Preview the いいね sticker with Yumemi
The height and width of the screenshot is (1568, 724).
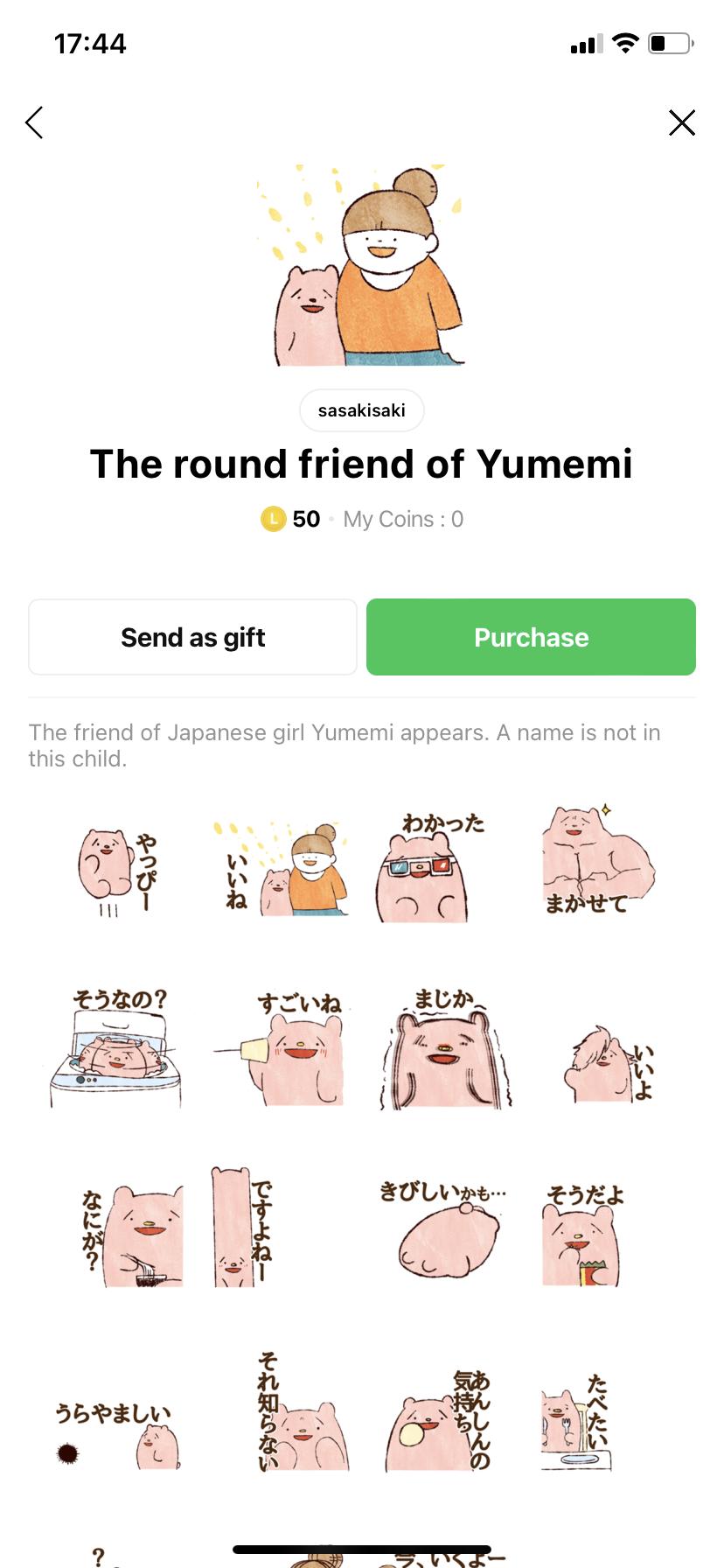(x=281, y=870)
